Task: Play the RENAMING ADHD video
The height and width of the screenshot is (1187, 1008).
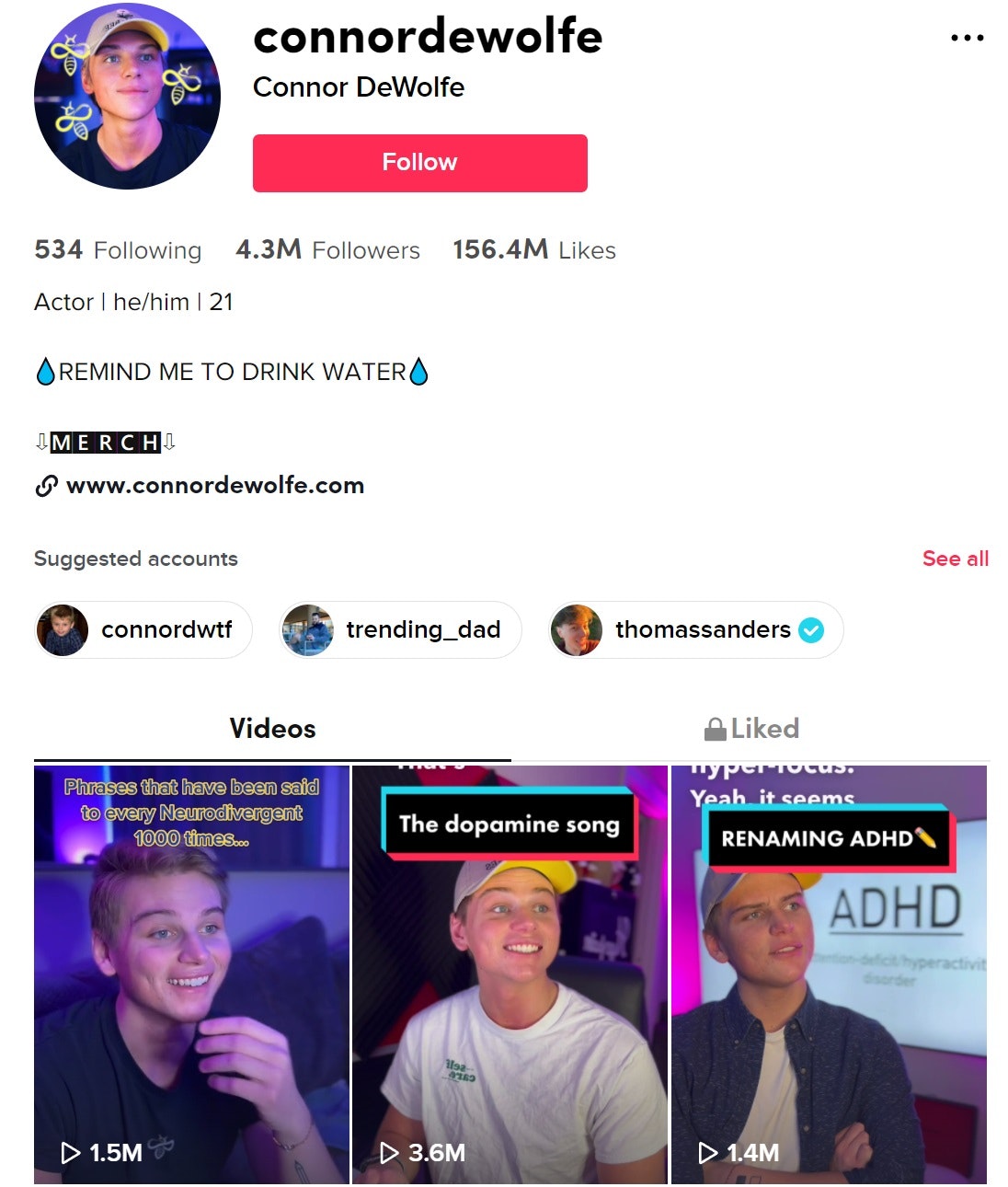Action: pyautogui.click(x=828, y=975)
